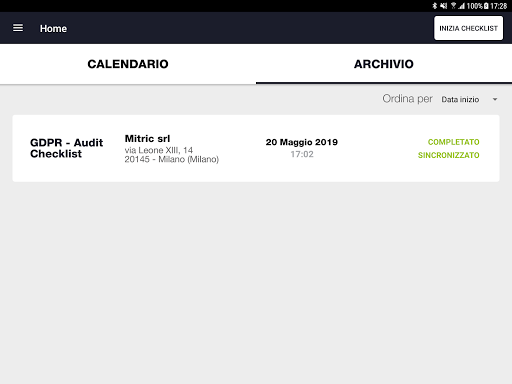Open the GDPR - Audit Checklist card

[x=256, y=148]
